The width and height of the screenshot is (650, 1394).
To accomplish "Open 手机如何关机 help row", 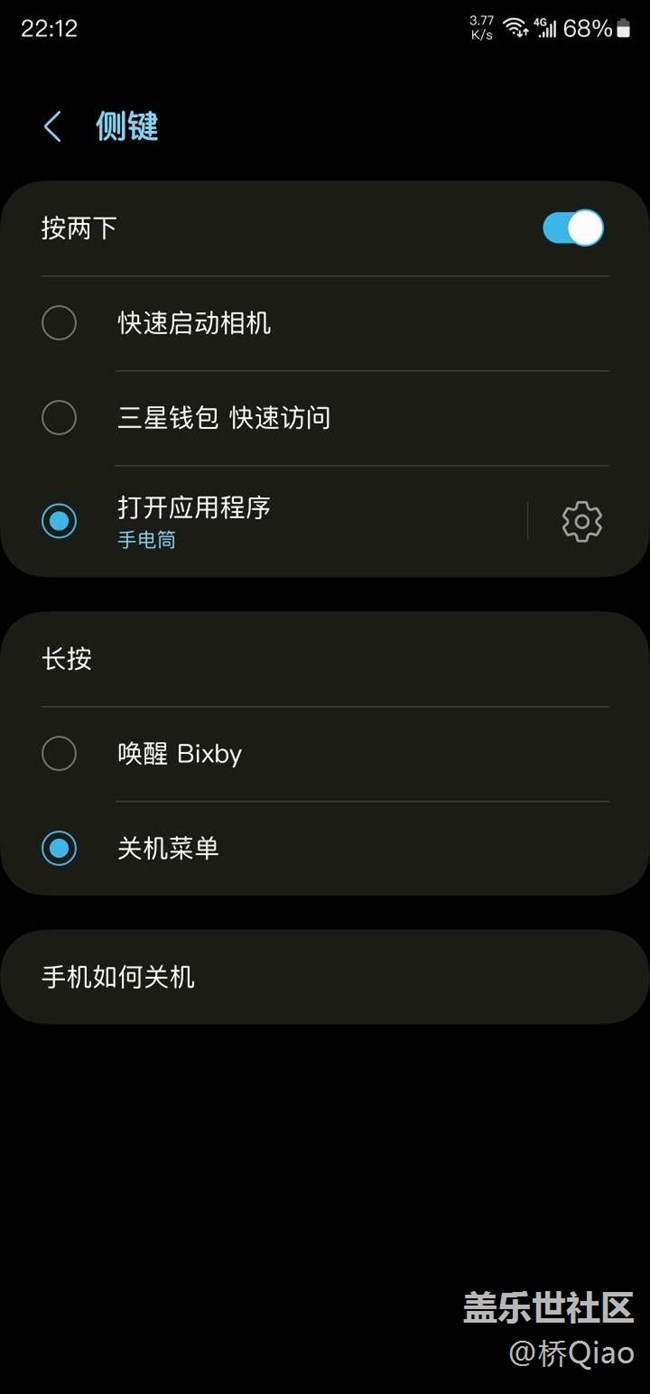I will click(324, 976).
